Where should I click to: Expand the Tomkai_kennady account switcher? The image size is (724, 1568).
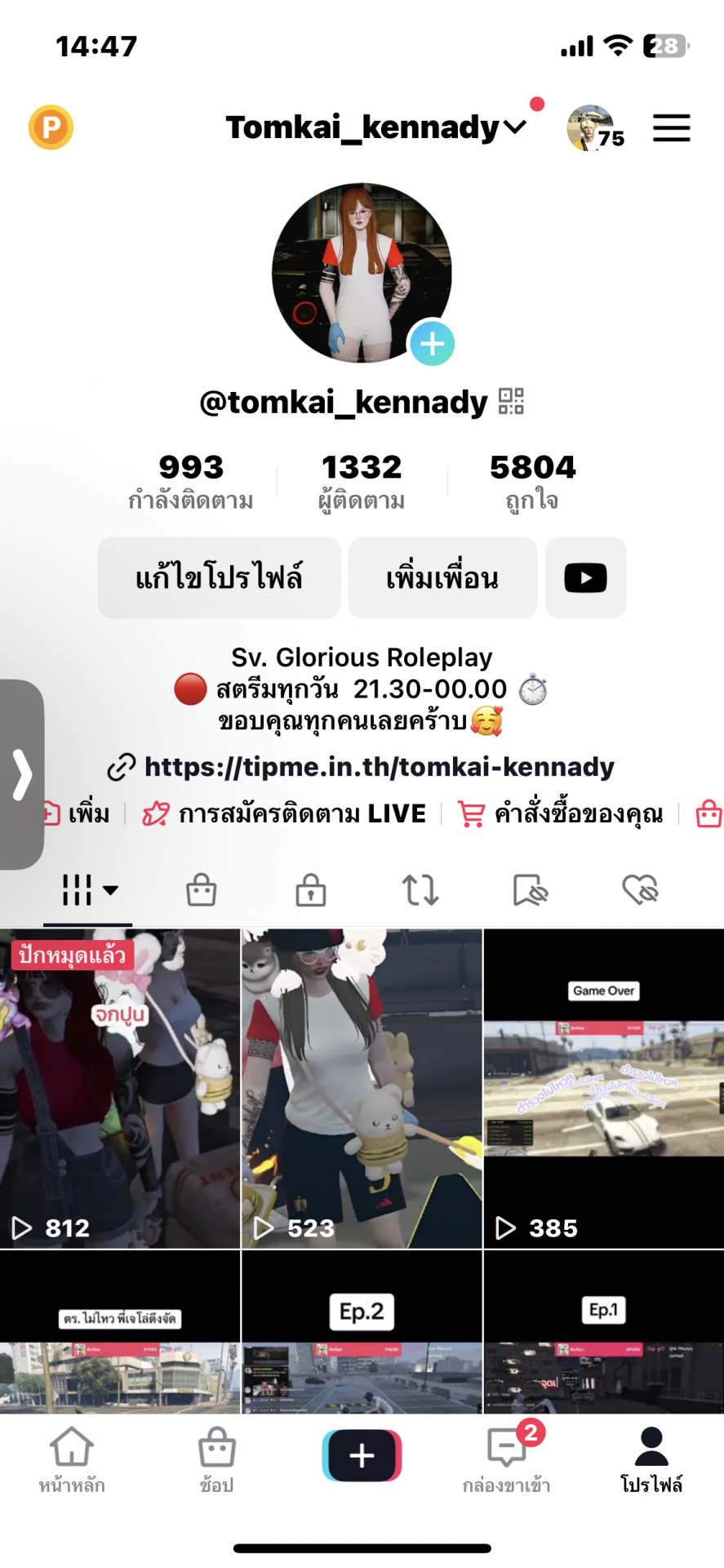point(376,127)
